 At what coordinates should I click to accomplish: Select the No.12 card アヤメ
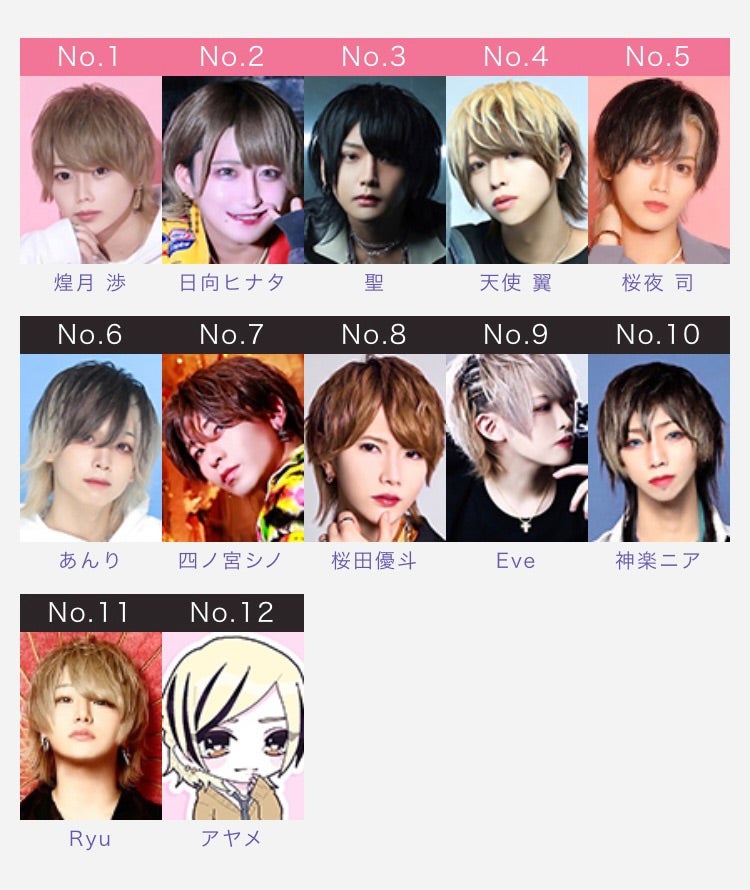coord(232,726)
